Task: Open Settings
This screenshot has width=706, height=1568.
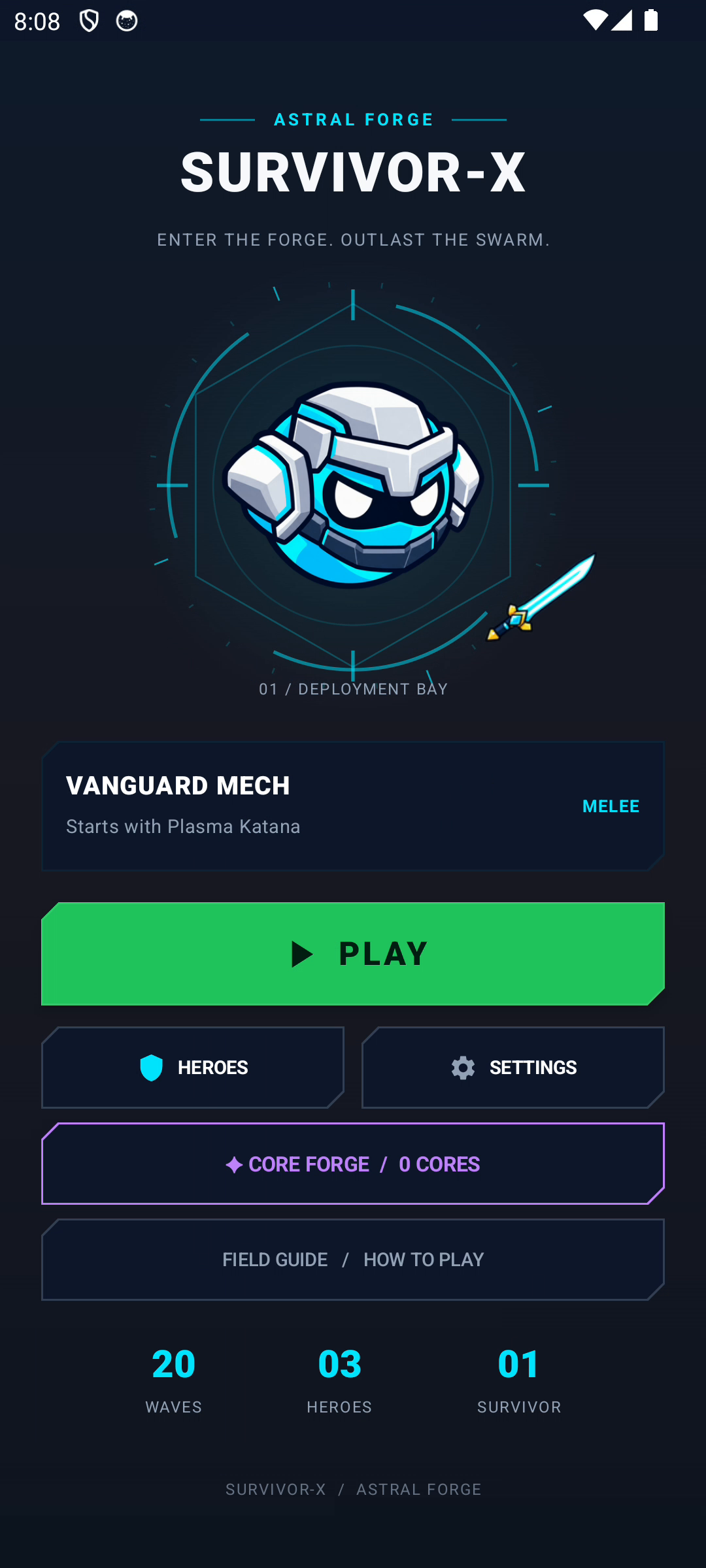Action: [513, 1068]
